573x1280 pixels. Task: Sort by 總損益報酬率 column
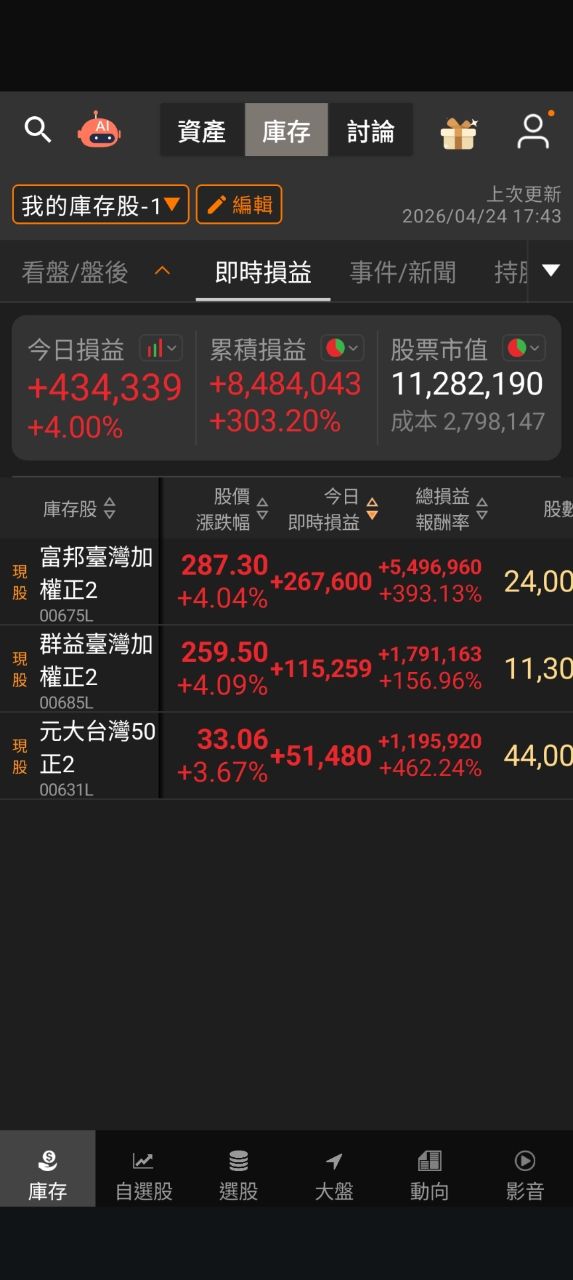tap(452, 508)
